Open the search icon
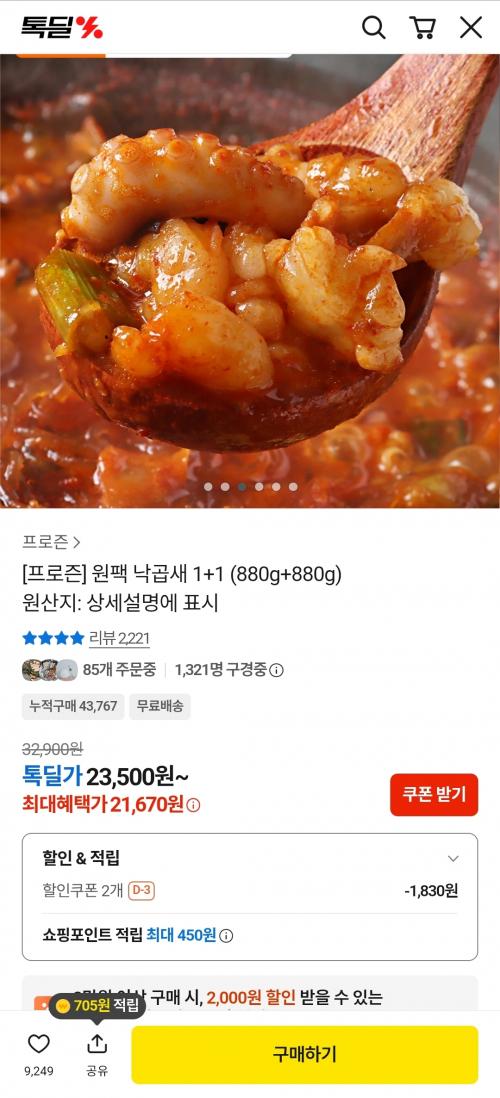The width and height of the screenshot is (500, 1098). click(x=373, y=28)
